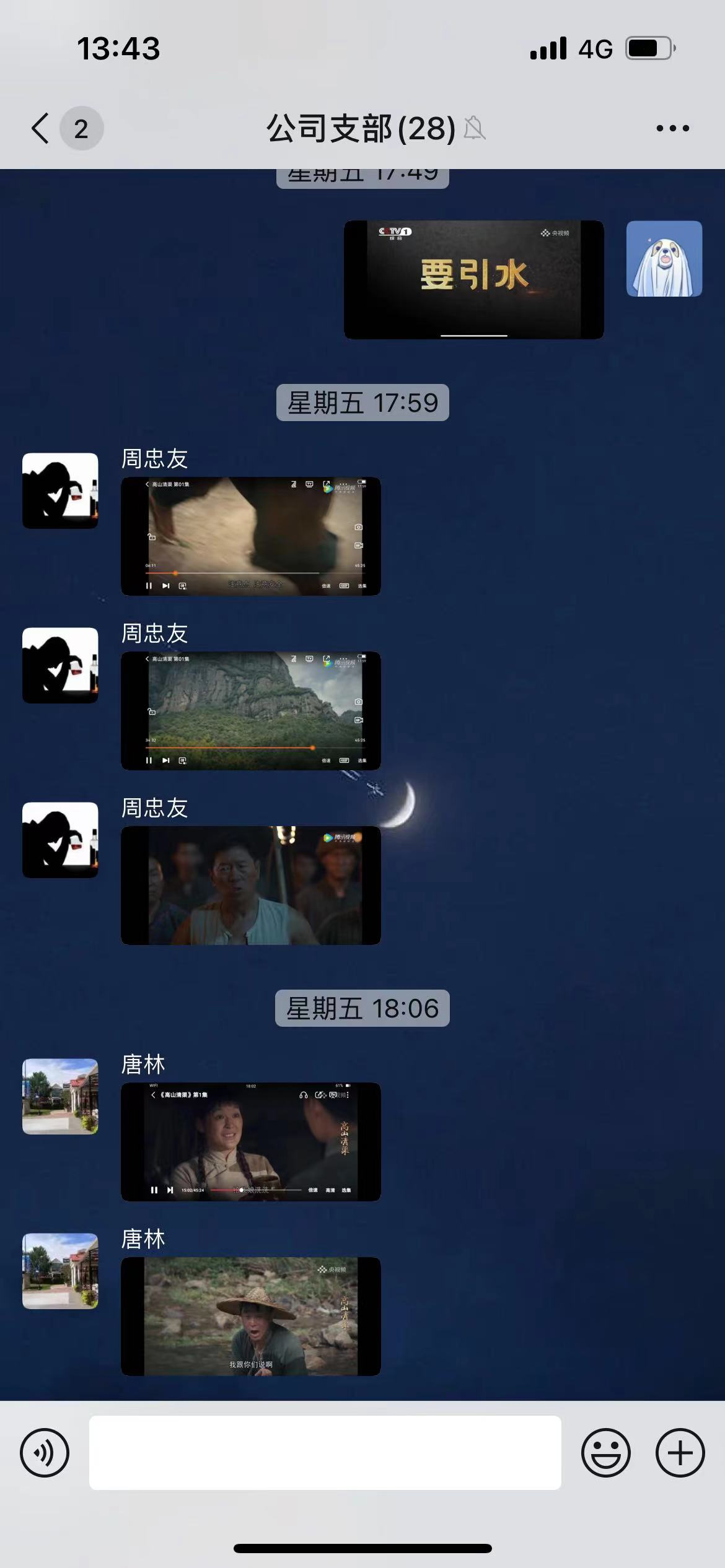The width and height of the screenshot is (725, 1568).
Task: View 周忠友's first image with the blurry scene
Action: point(250,536)
